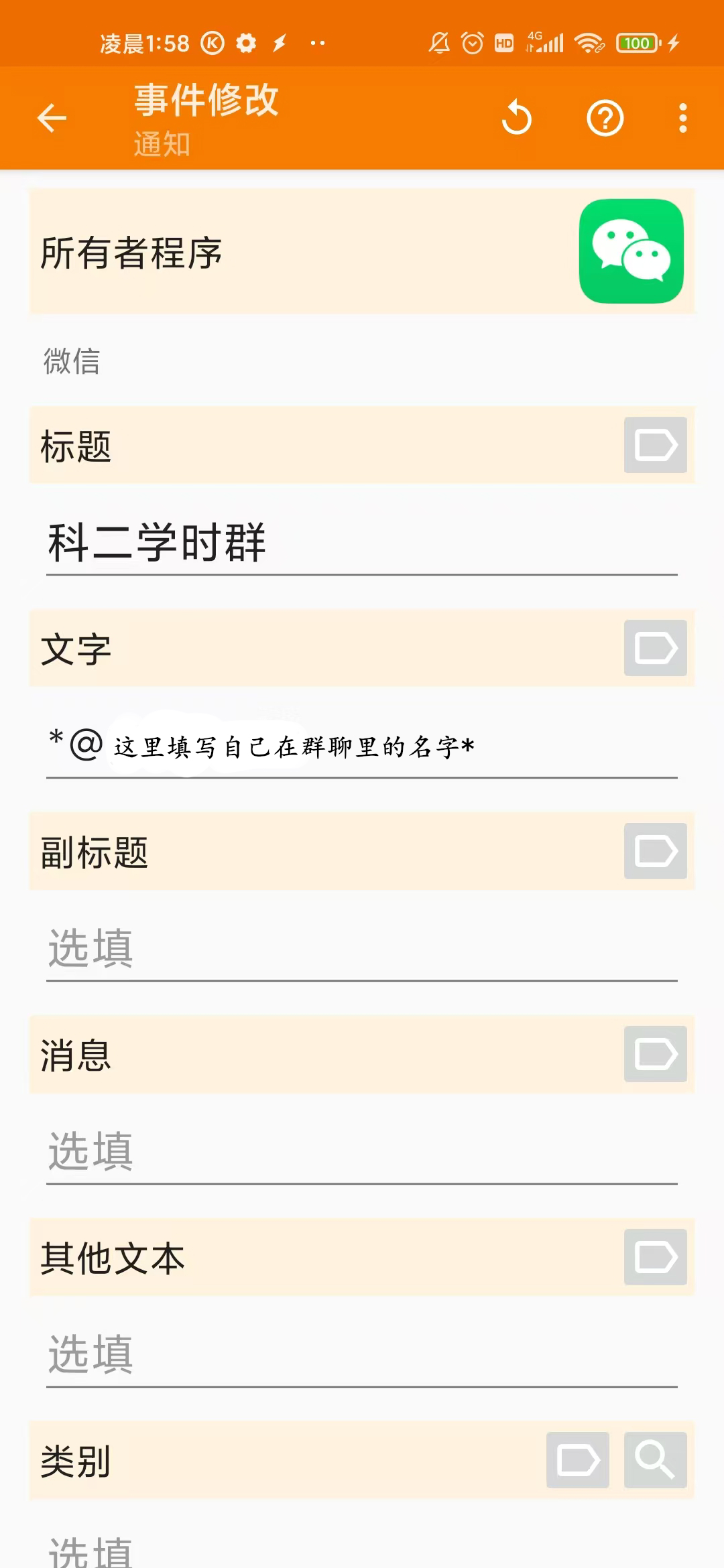Open the help question mark icon

(605, 119)
